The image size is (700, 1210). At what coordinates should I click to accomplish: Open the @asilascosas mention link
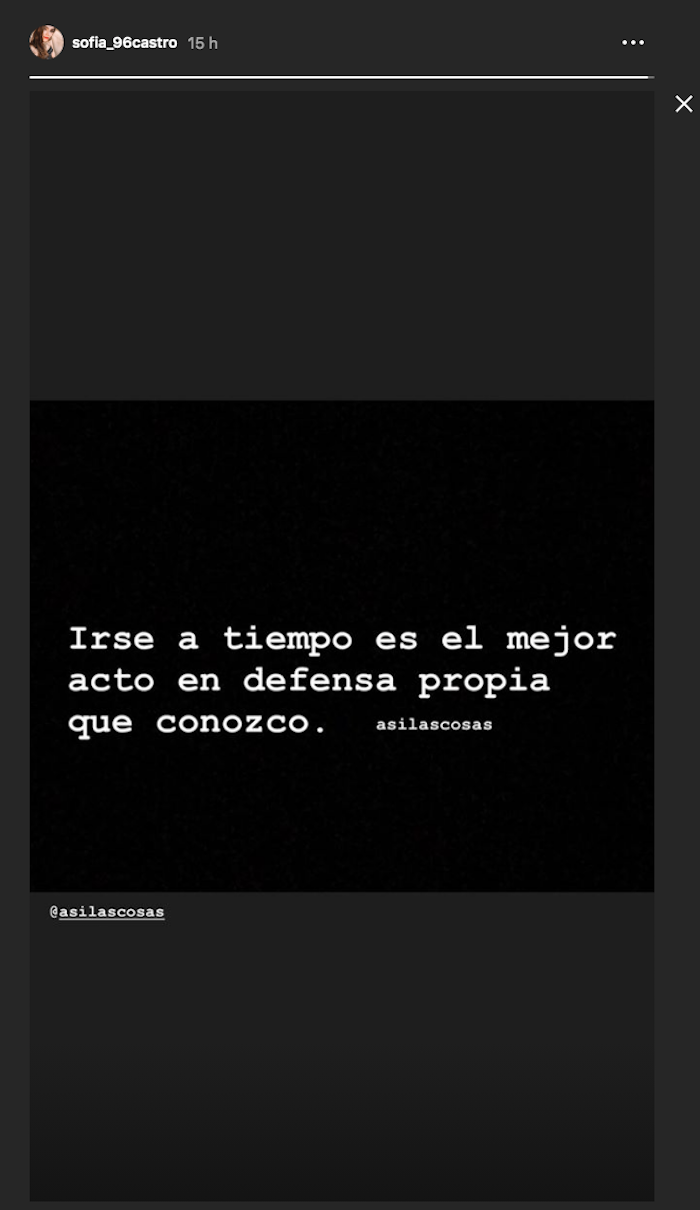107,912
